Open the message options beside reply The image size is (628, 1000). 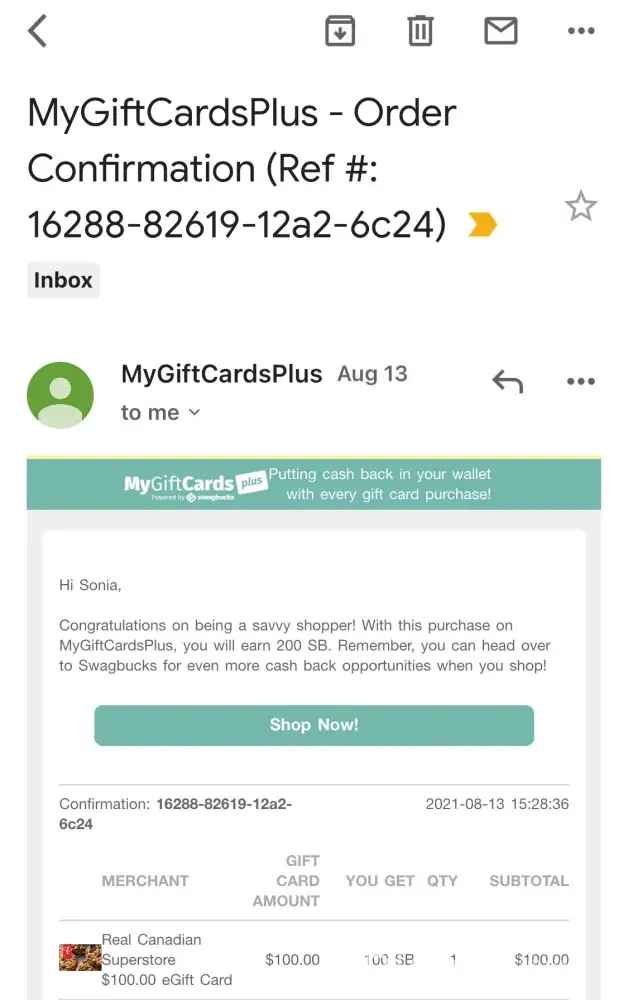[580, 381]
